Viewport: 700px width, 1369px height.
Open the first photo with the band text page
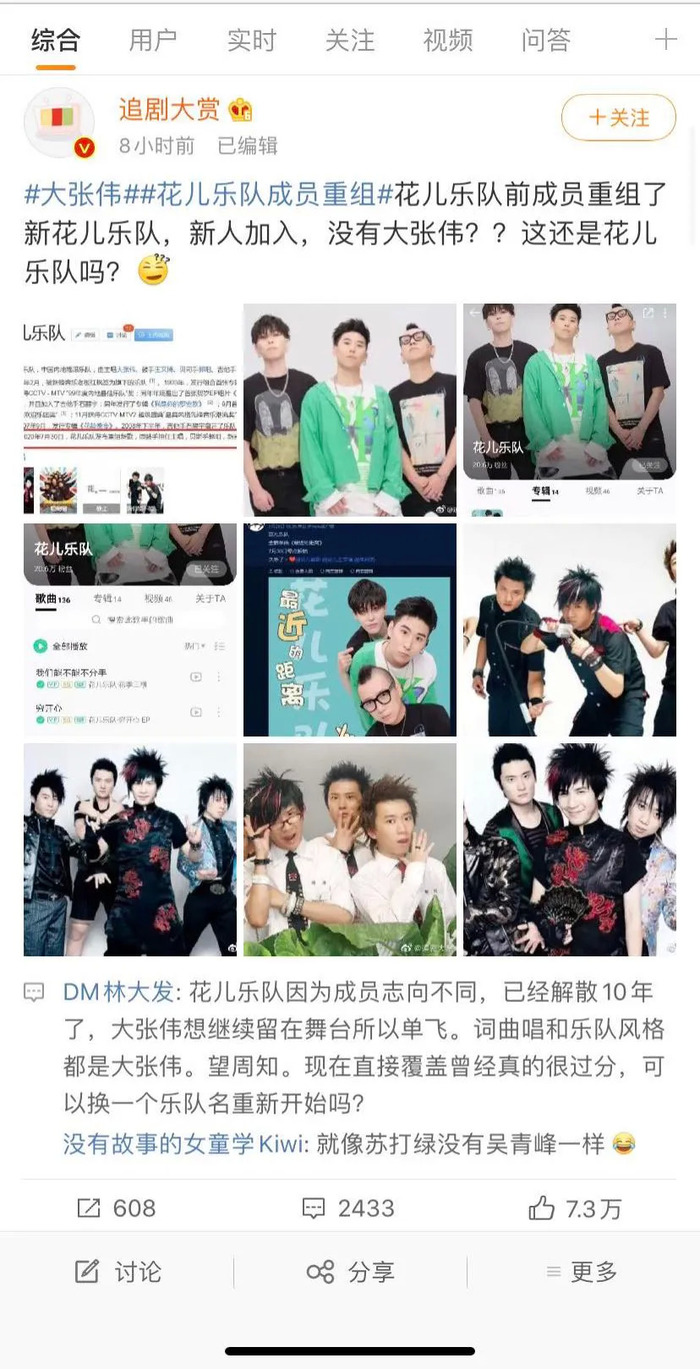pyautogui.click(x=130, y=409)
